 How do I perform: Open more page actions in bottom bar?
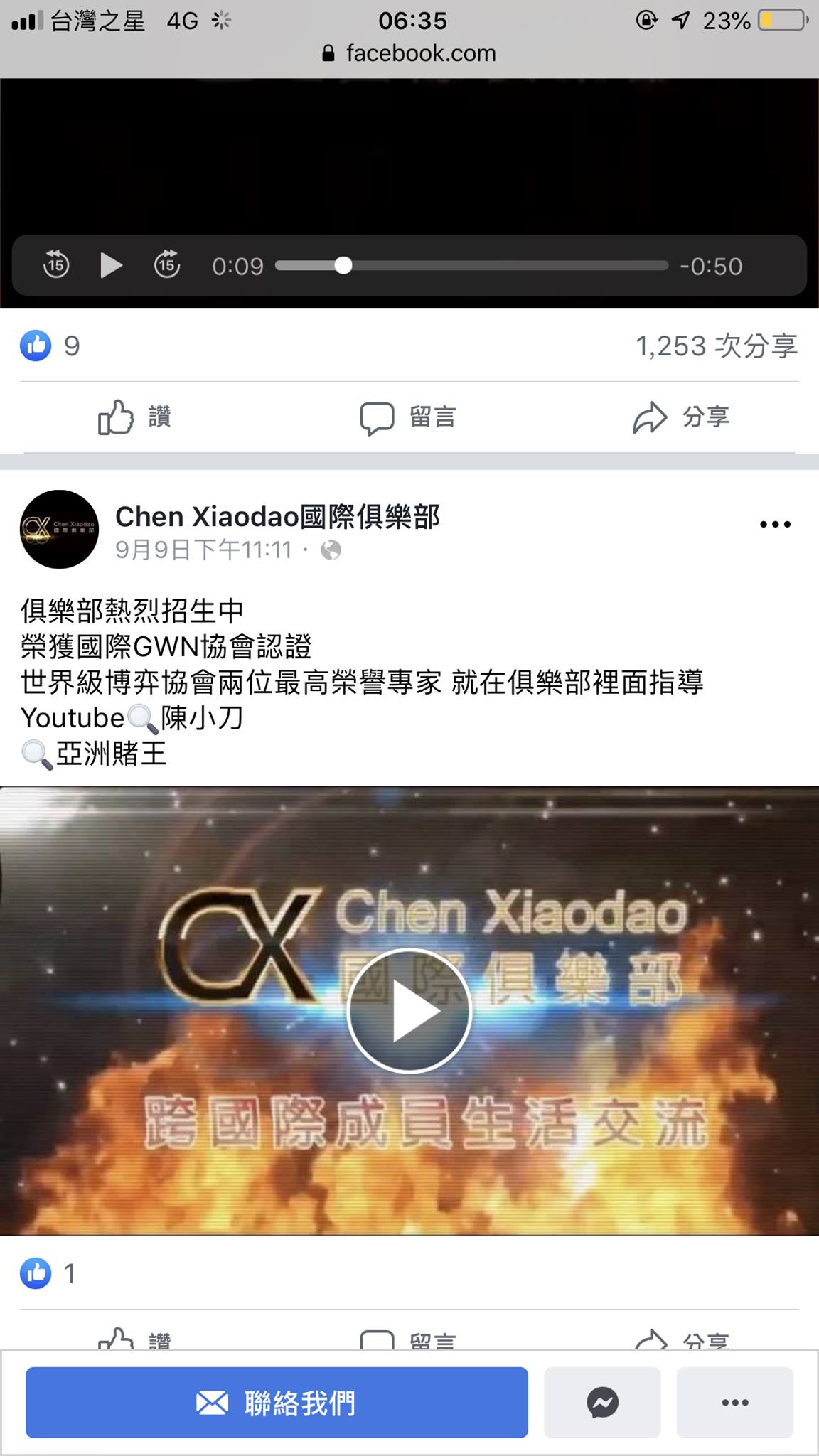[x=734, y=1403]
